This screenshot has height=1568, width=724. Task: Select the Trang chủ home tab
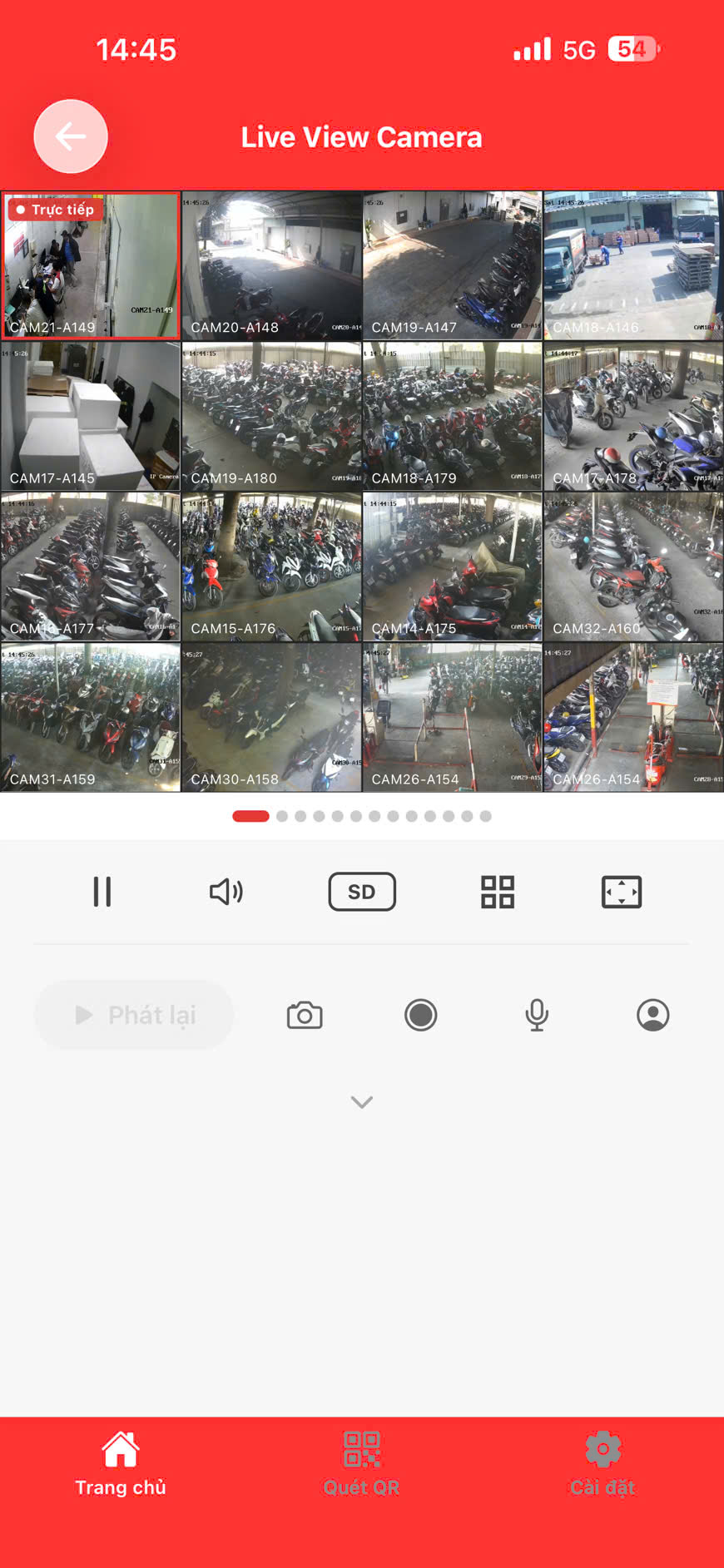click(120, 1464)
